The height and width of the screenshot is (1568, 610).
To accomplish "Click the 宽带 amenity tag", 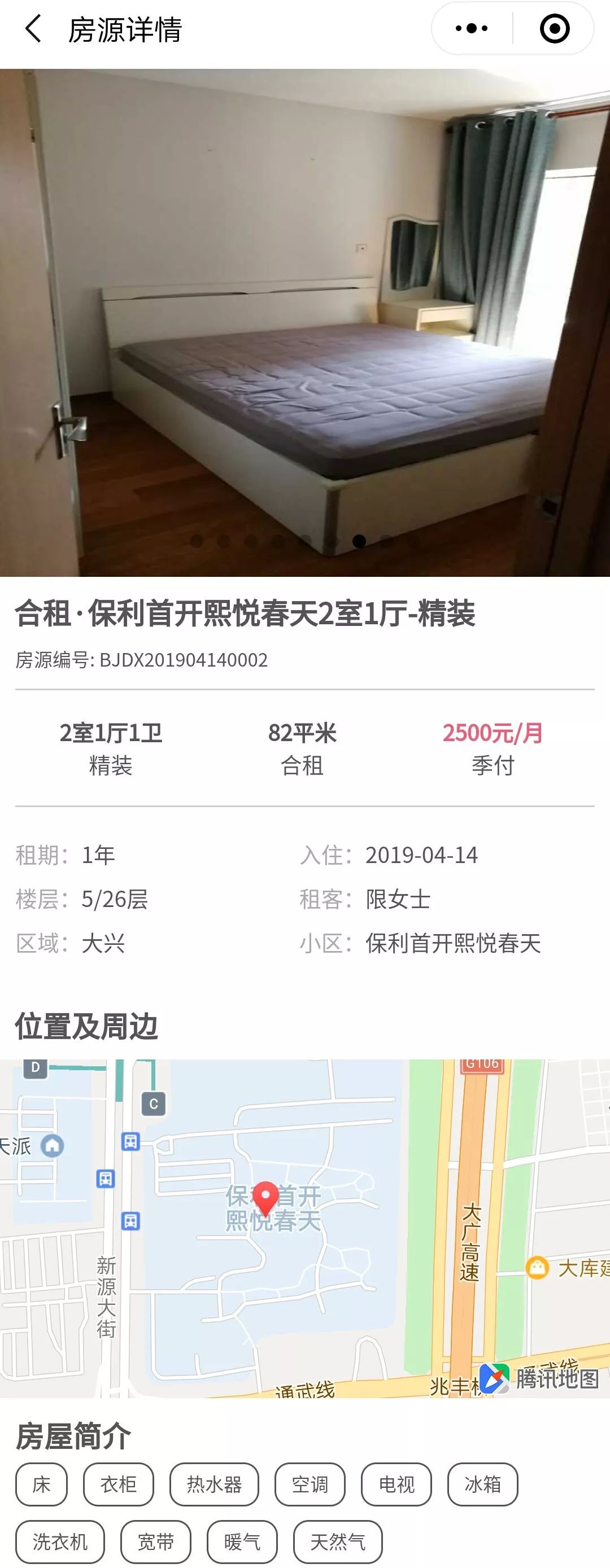I will (156, 1542).
